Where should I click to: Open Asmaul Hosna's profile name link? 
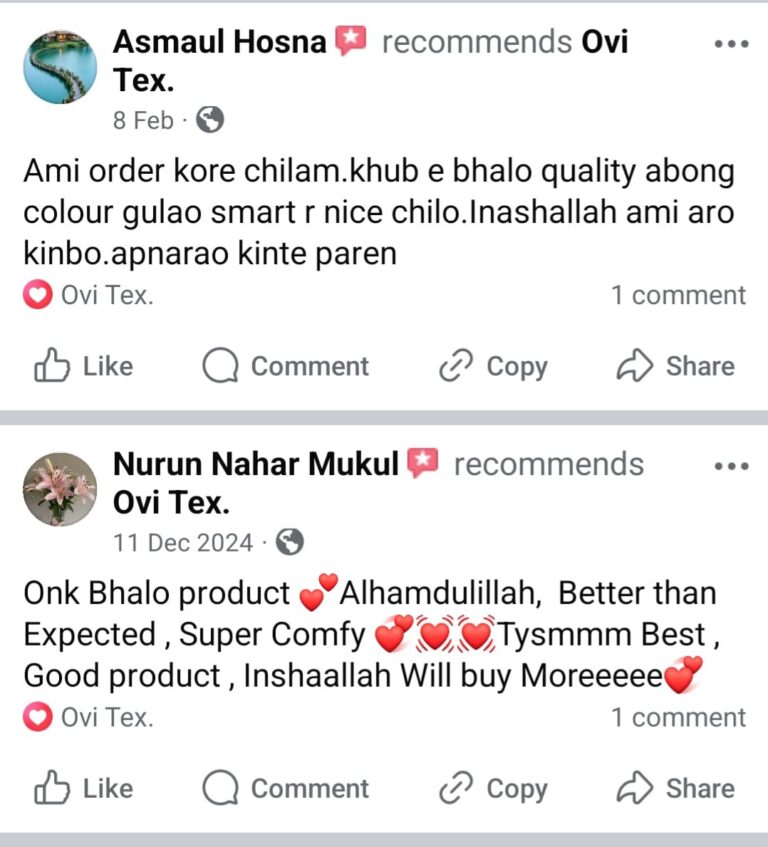[x=219, y=42]
